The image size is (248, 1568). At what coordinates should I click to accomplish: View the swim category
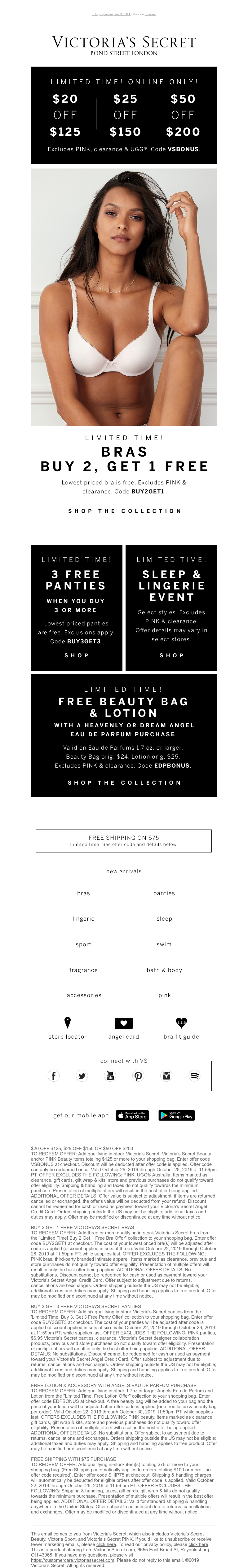(164, 944)
